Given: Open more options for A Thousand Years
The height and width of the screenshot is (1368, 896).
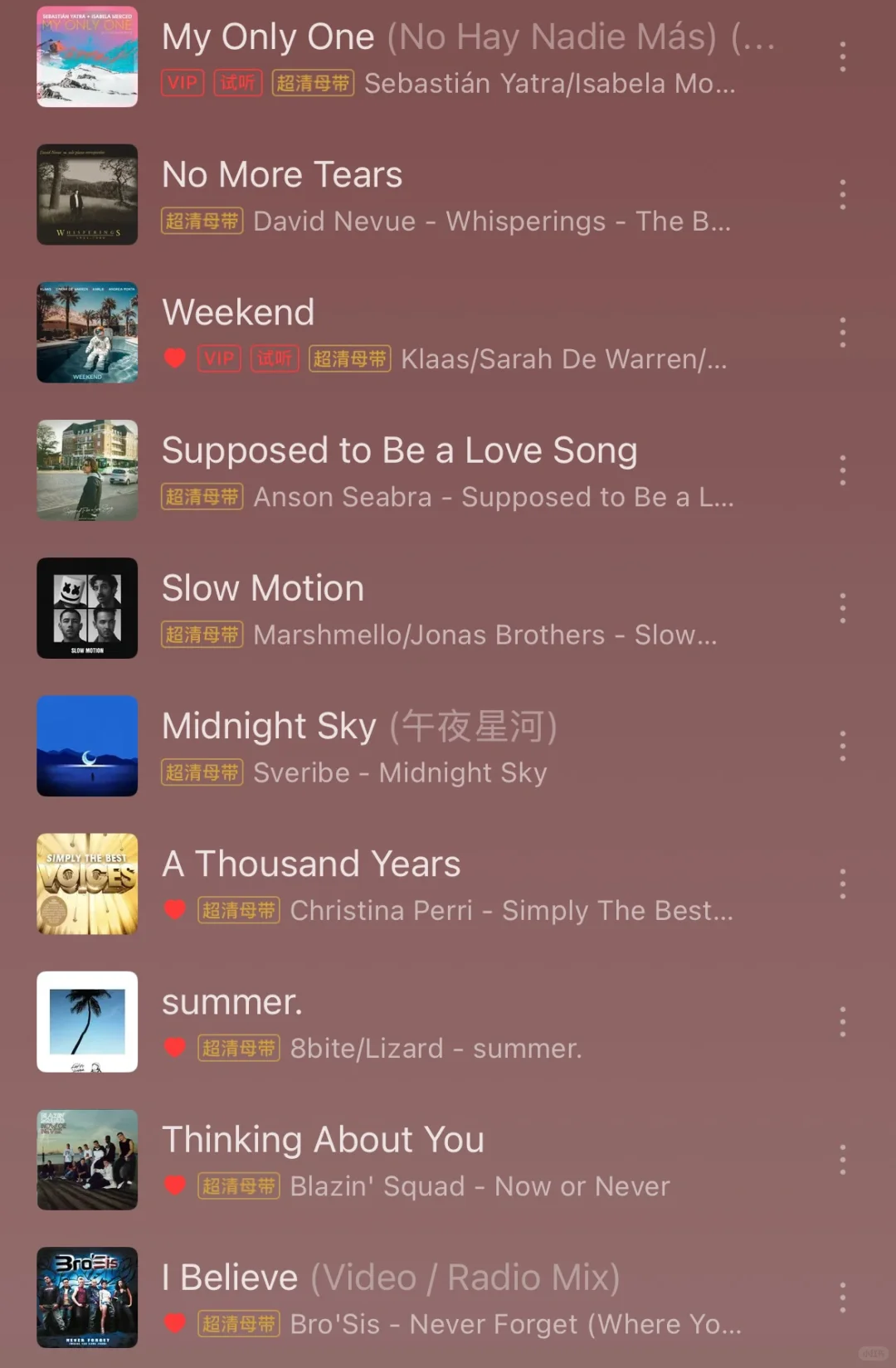Looking at the screenshot, I should click(842, 884).
